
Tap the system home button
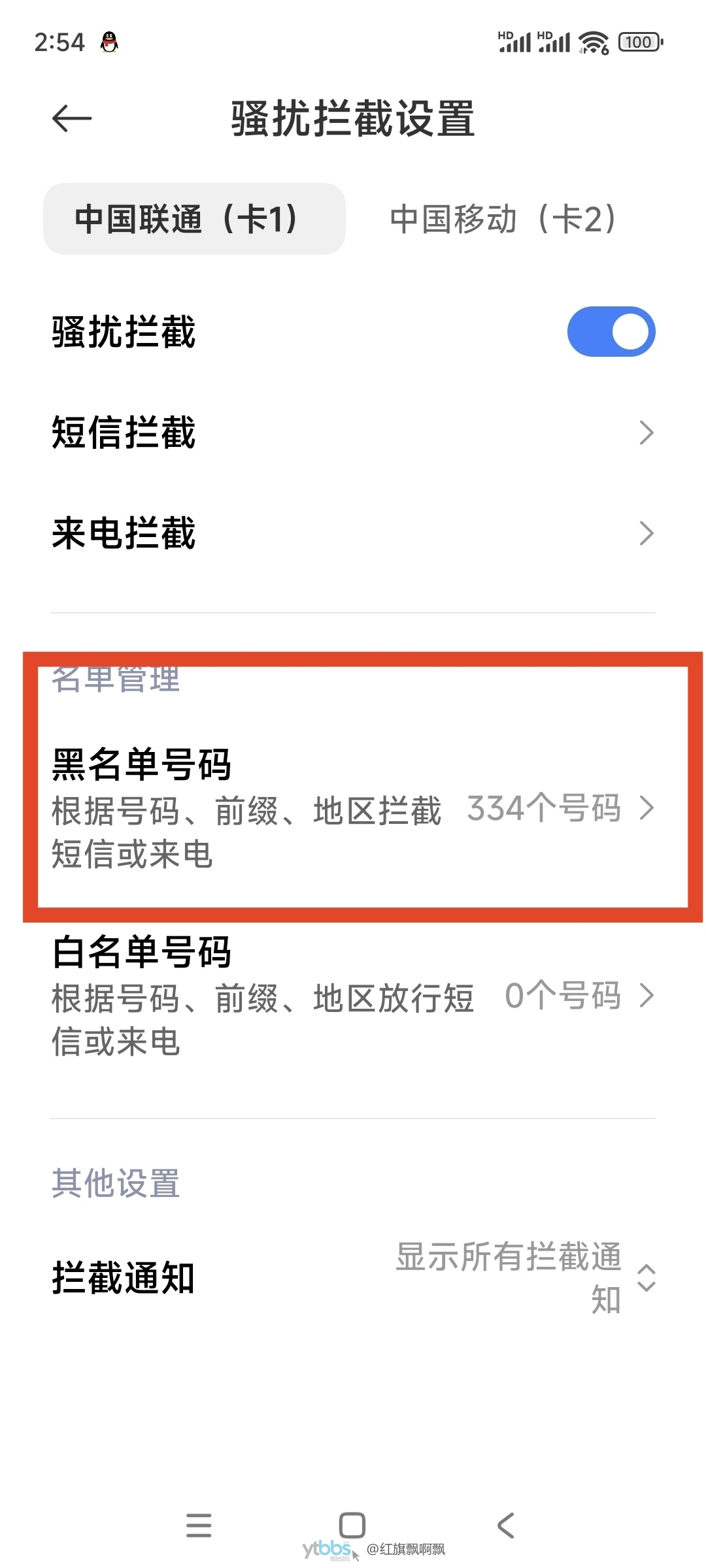coord(352,1526)
